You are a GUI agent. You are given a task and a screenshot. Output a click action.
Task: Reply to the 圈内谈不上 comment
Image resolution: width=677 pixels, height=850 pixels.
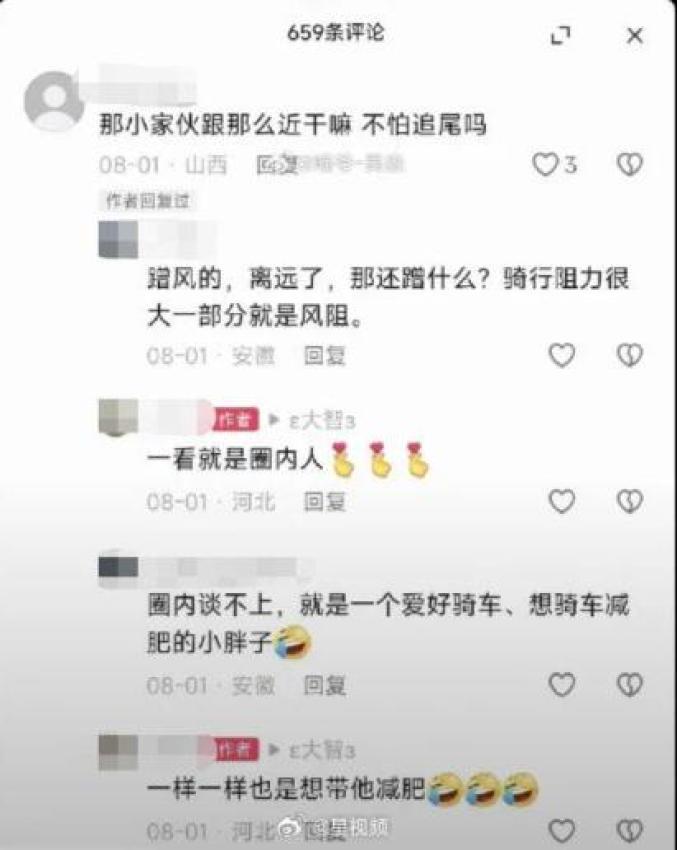tap(324, 685)
